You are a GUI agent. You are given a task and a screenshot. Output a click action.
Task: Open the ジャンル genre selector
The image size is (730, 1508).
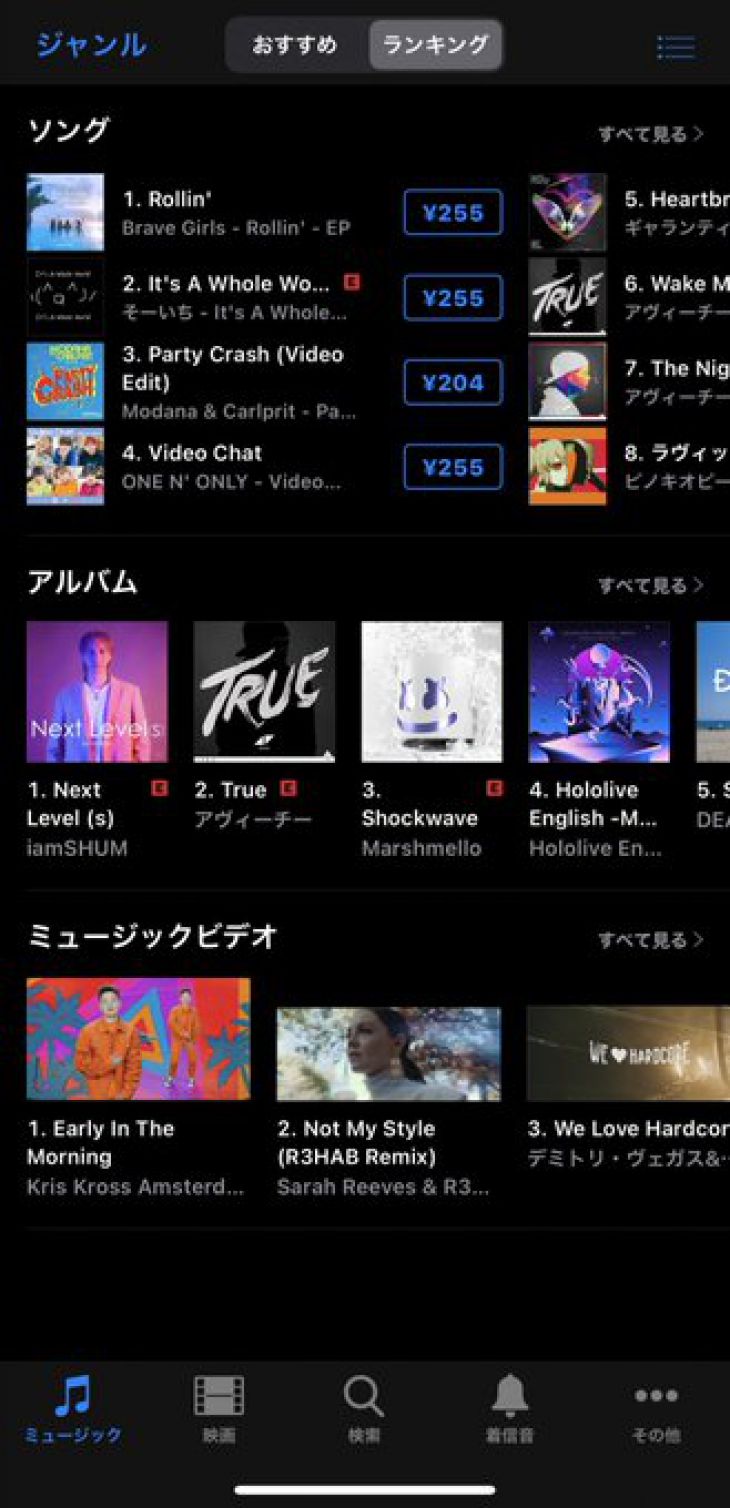[91, 45]
